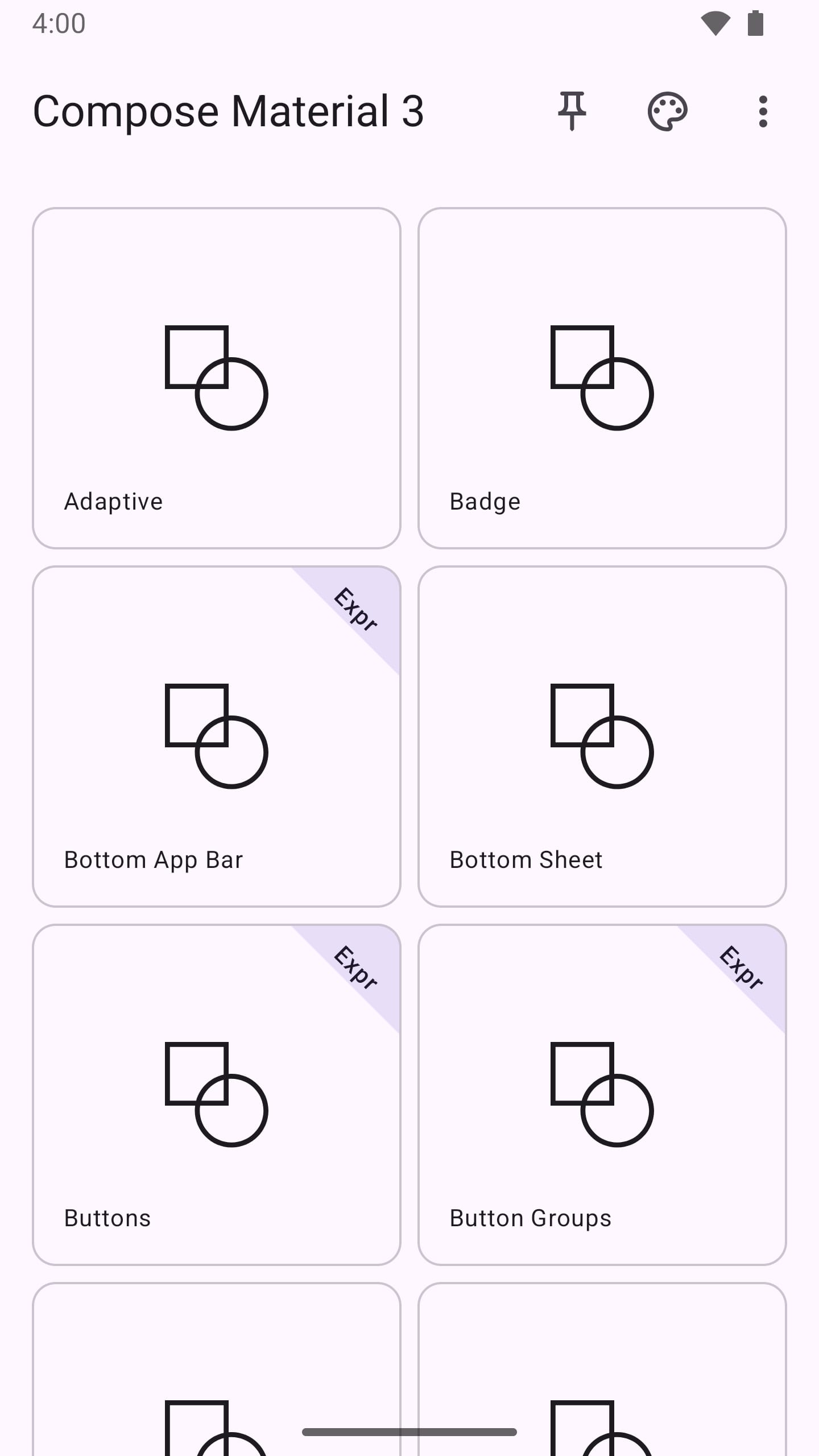
Task: Click the pin favorites icon
Action: click(x=572, y=111)
